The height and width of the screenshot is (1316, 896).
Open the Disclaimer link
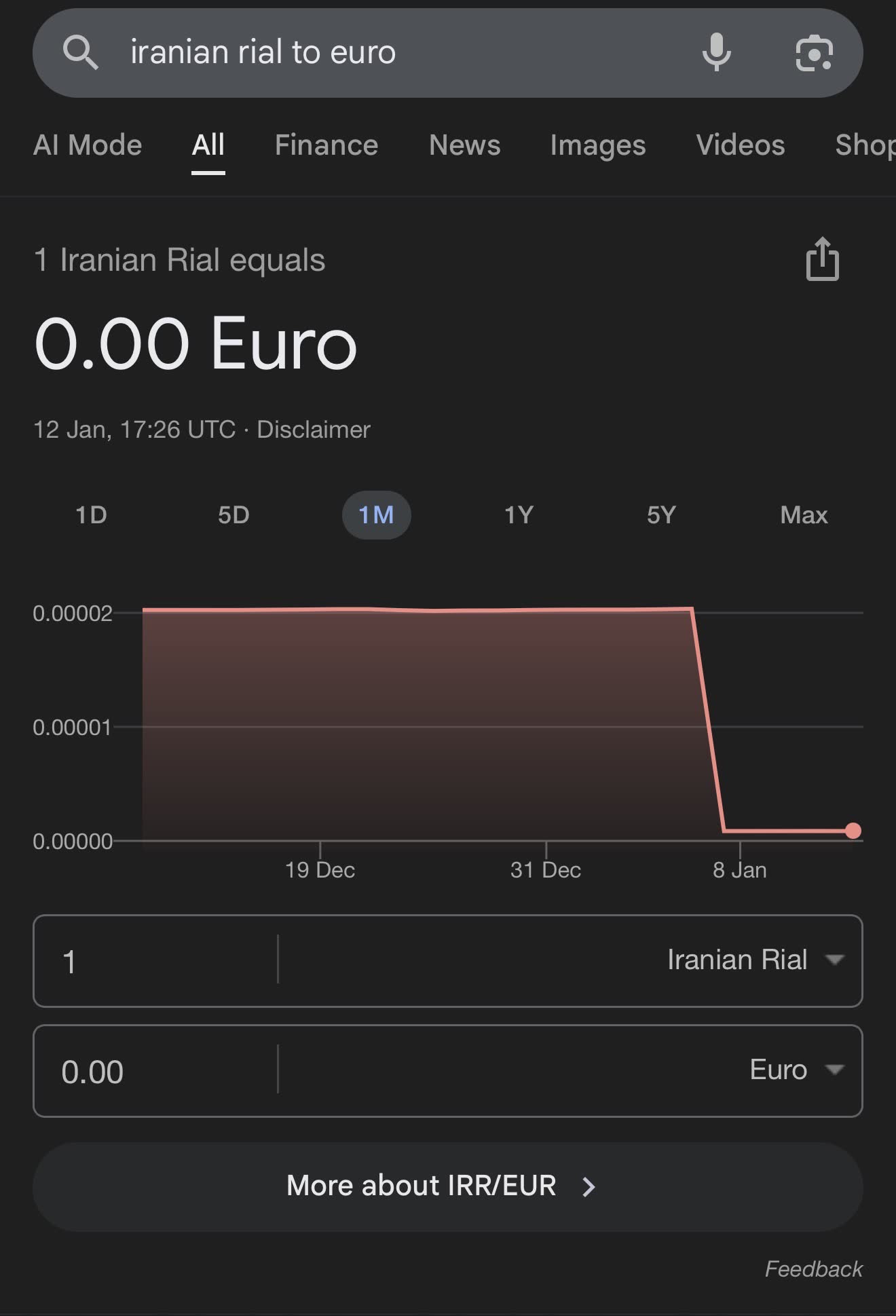pos(314,430)
